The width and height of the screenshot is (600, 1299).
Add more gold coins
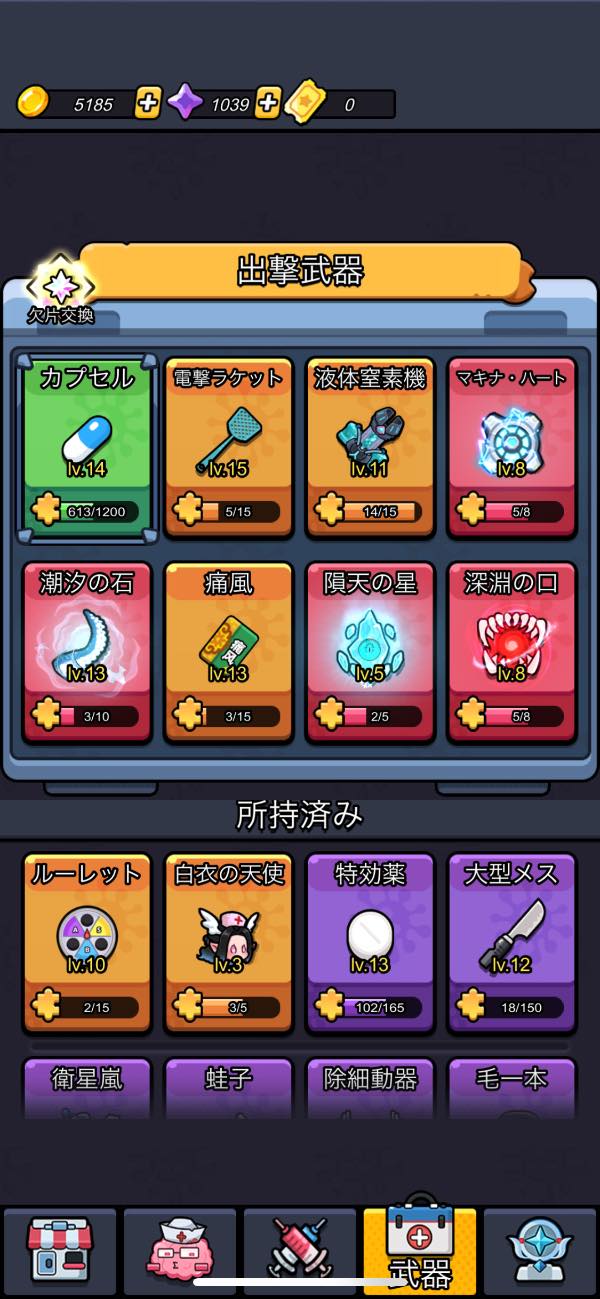click(147, 103)
